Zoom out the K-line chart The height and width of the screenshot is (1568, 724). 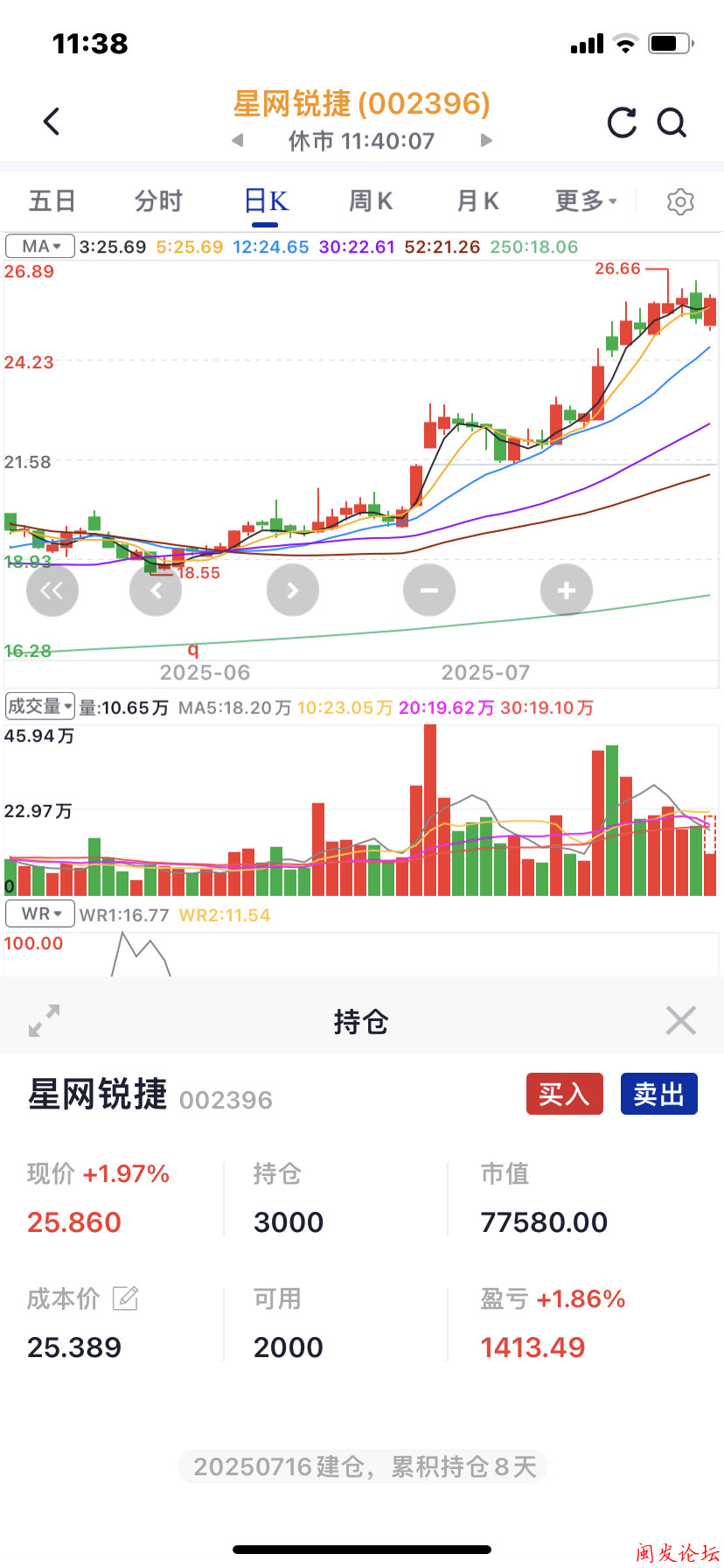click(428, 591)
